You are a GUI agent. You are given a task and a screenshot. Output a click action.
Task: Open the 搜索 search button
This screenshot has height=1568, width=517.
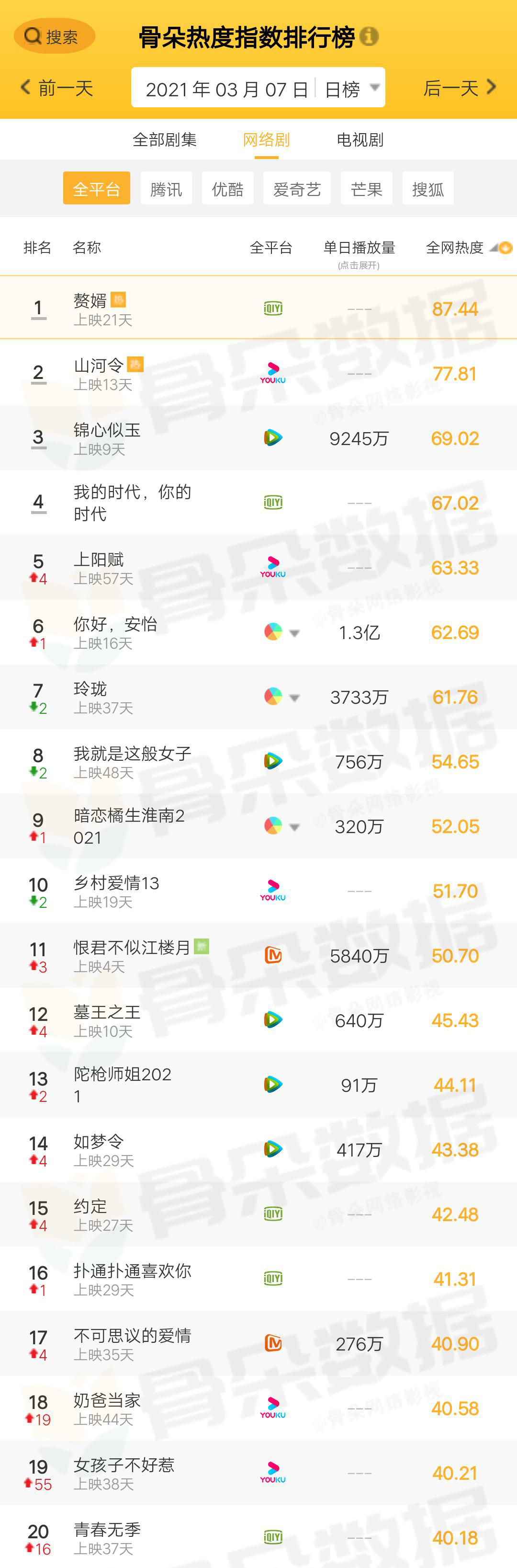54,36
